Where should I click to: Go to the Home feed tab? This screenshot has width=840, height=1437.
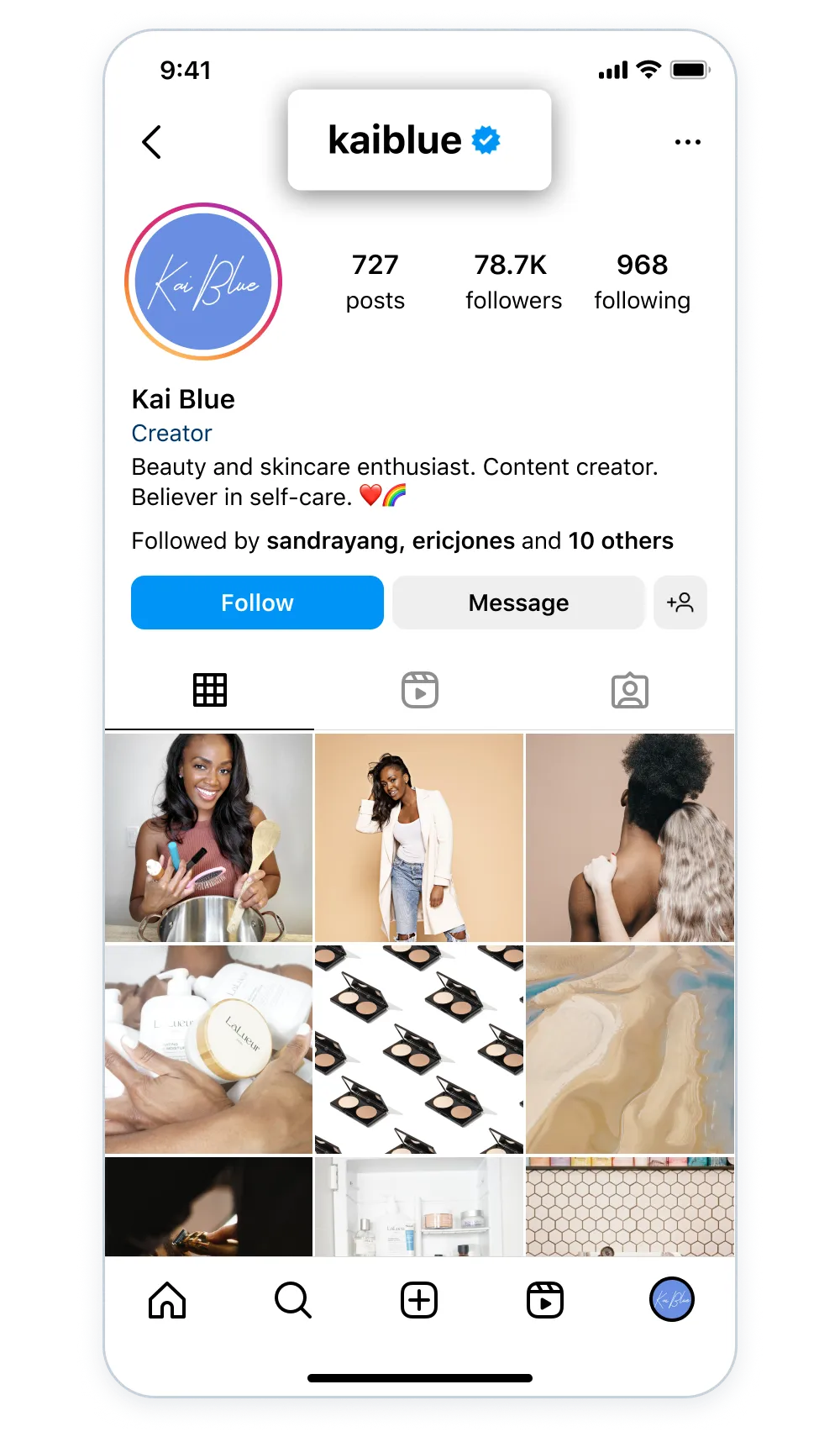click(x=167, y=1300)
